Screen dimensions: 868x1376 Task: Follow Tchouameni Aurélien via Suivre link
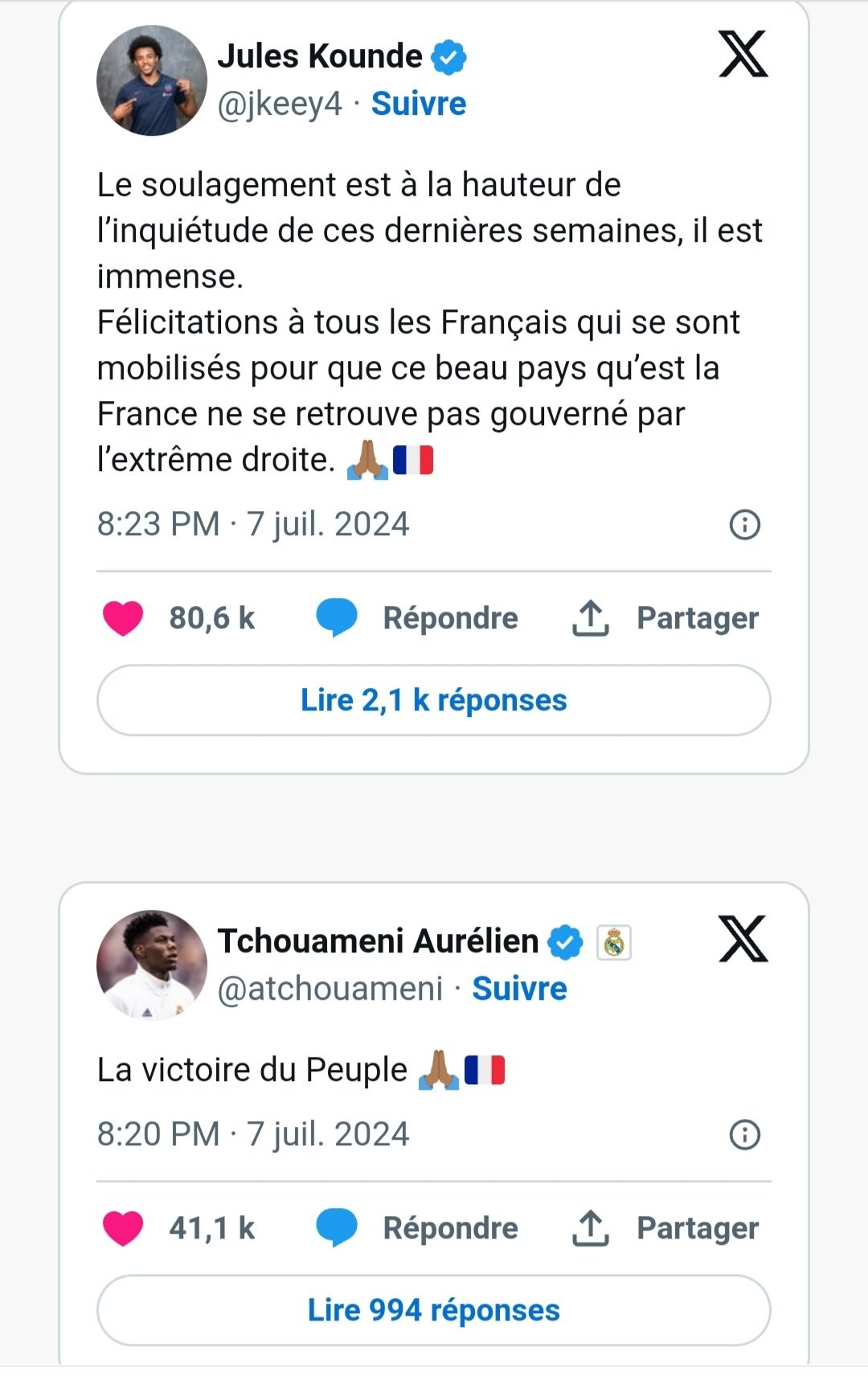pyautogui.click(x=519, y=989)
